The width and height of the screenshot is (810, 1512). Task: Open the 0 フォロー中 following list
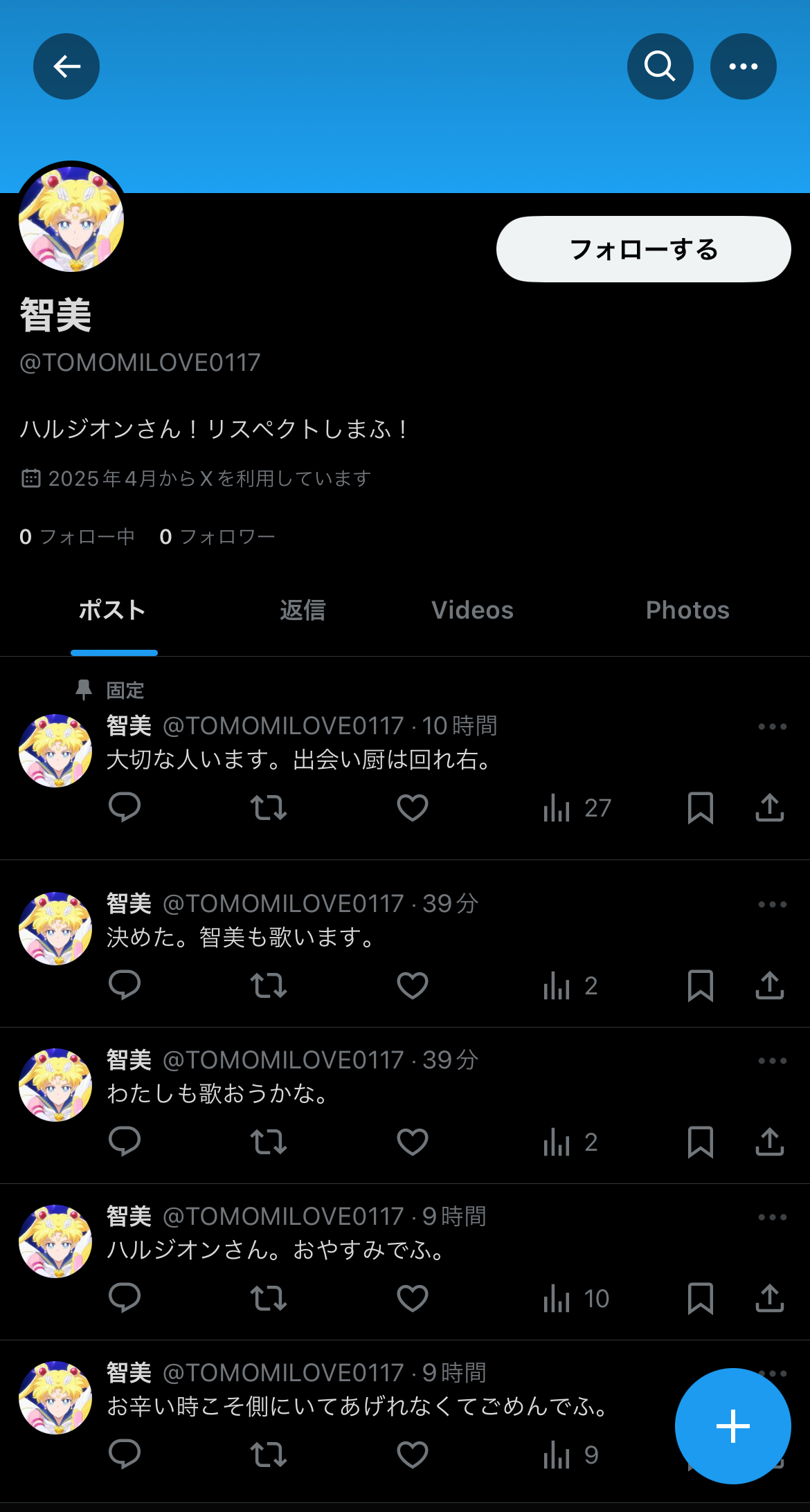pyautogui.click(x=77, y=536)
